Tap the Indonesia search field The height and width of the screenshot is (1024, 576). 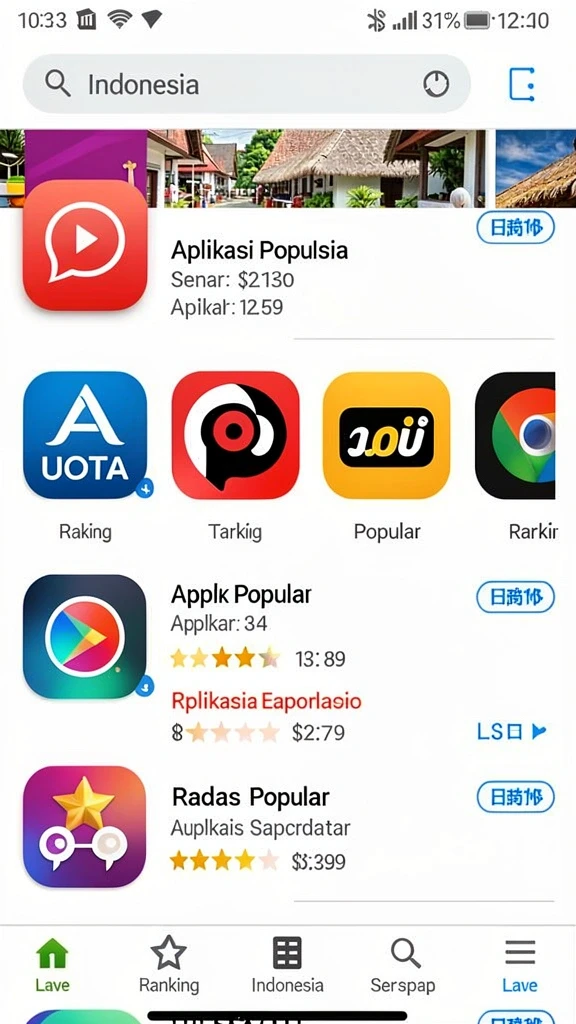point(247,84)
